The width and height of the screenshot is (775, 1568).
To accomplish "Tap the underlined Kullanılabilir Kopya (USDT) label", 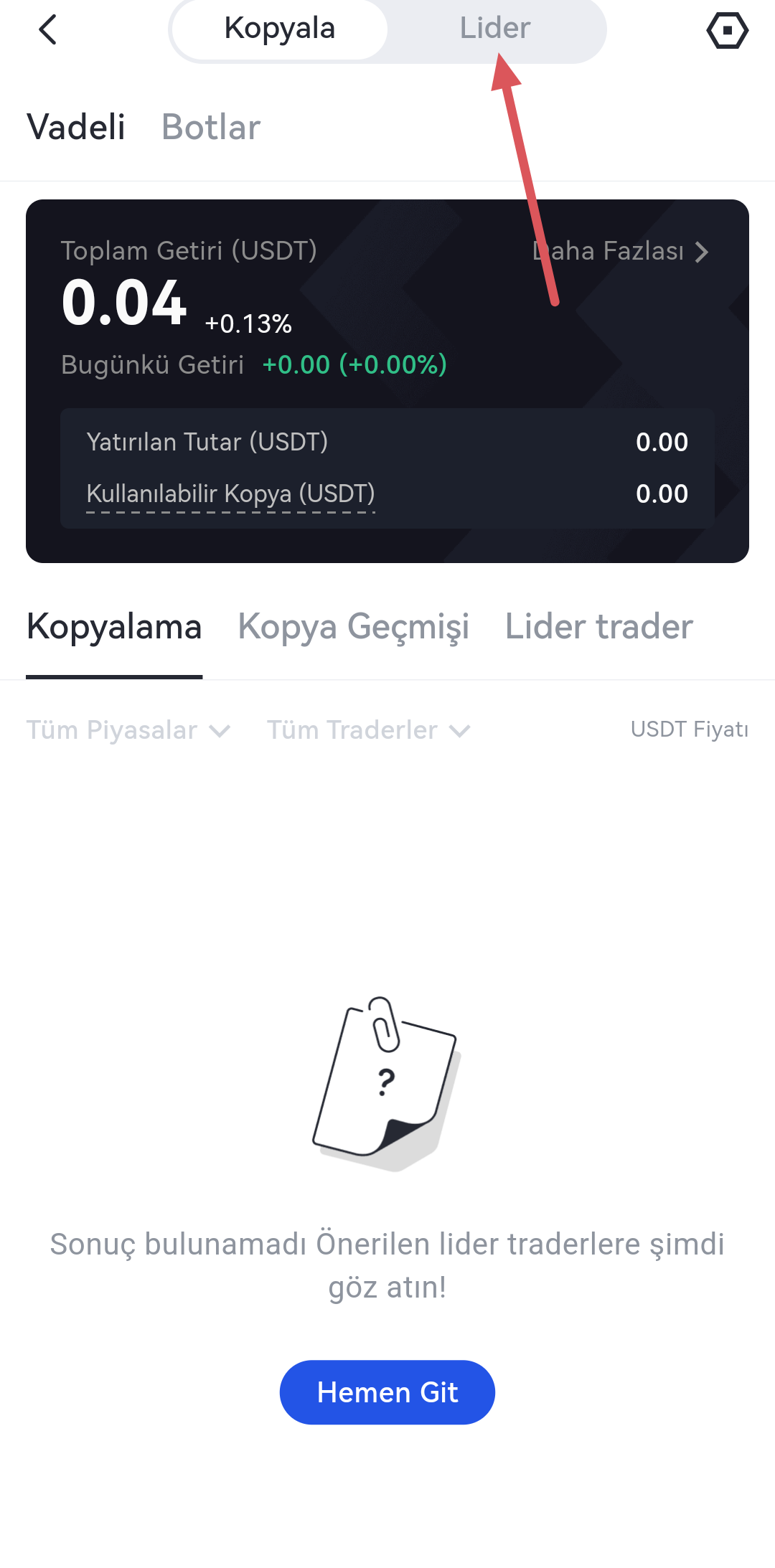I will 230,494.
